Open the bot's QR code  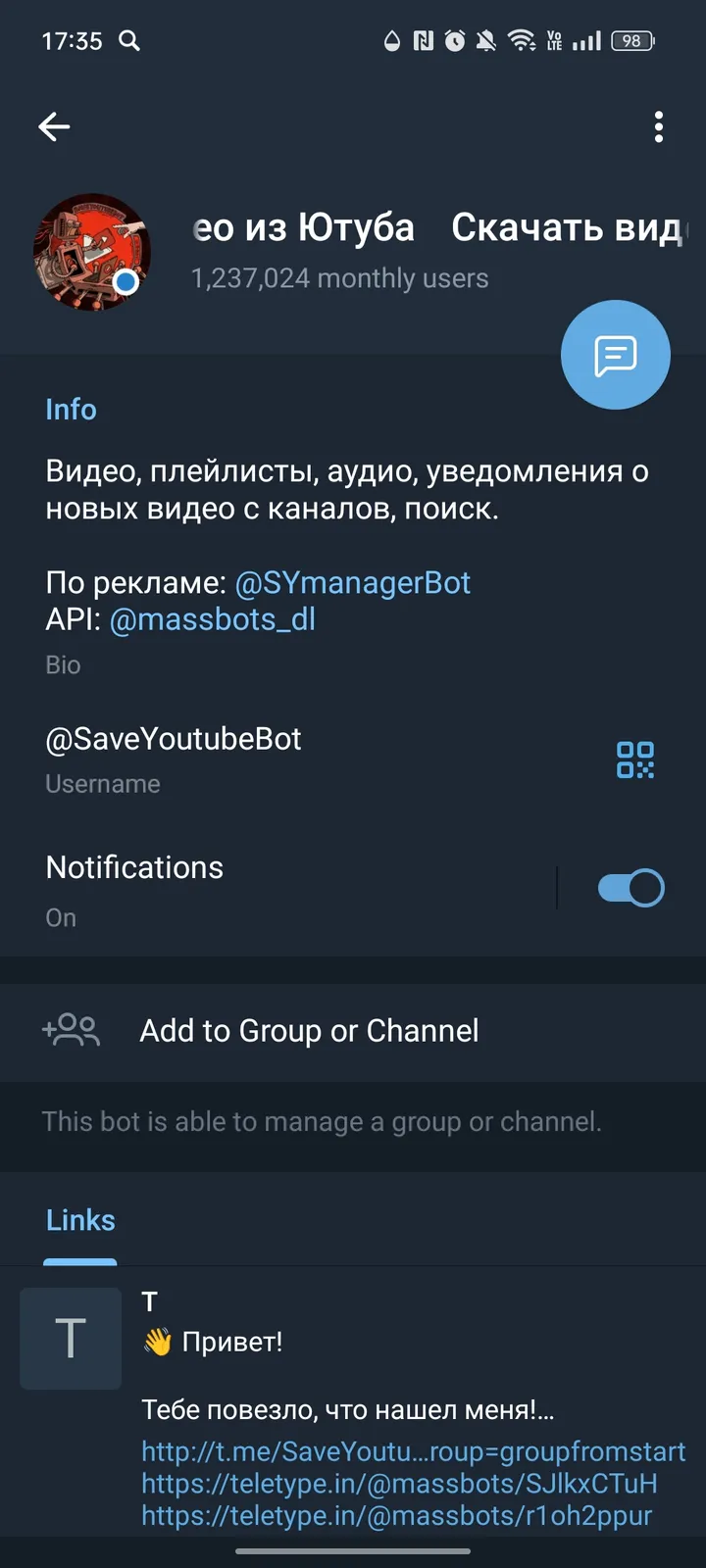[x=635, y=759]
